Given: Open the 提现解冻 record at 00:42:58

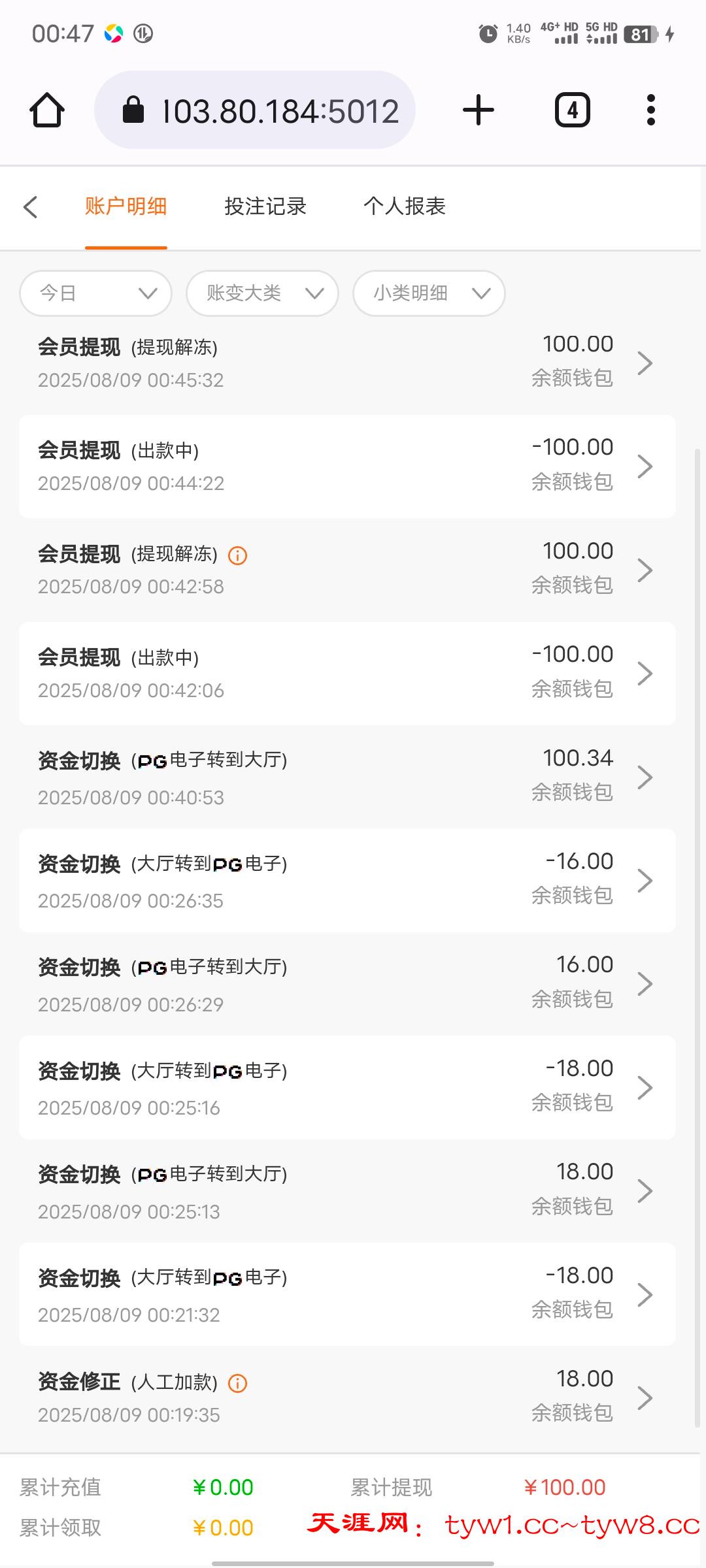Looking at the screenshot, I should point(346,570).
